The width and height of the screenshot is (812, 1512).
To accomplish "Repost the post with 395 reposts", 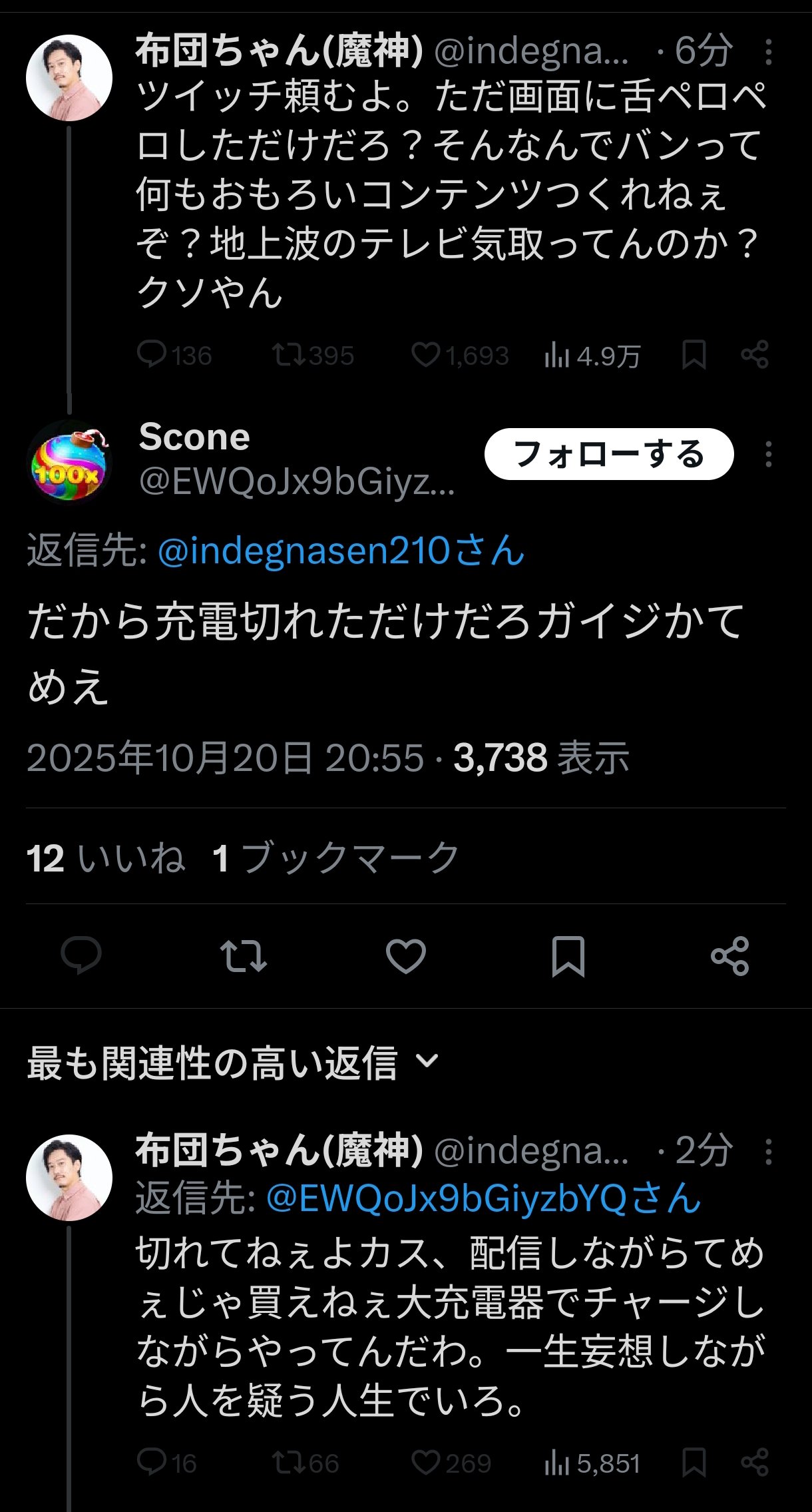I will pos(289,355).
